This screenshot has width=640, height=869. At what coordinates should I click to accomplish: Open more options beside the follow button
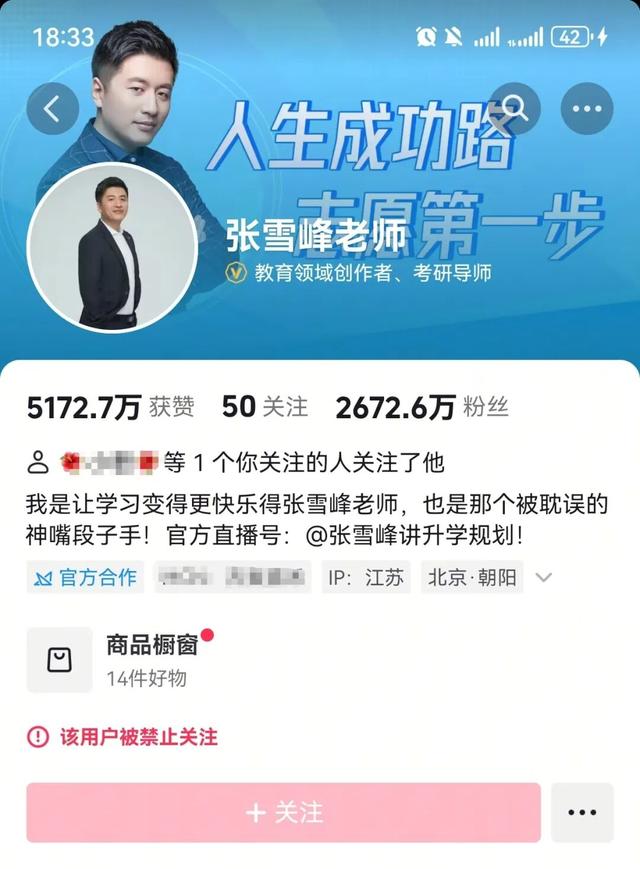[x=582, y=812]
